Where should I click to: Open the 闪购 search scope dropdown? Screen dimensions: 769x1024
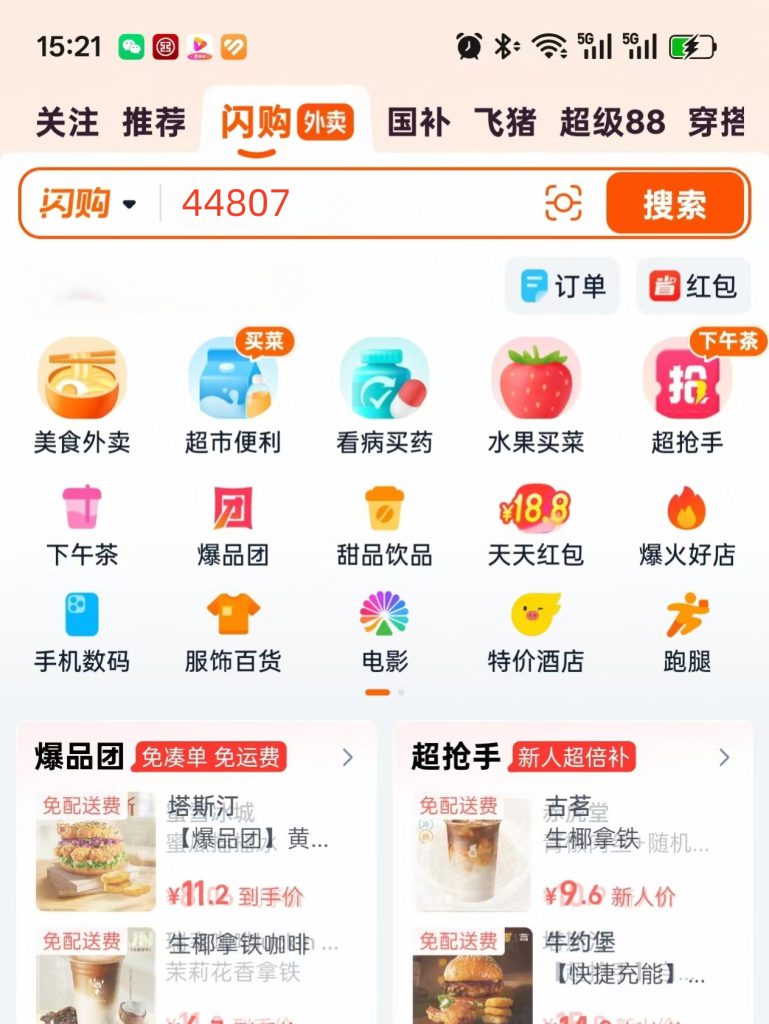point(85,202)
